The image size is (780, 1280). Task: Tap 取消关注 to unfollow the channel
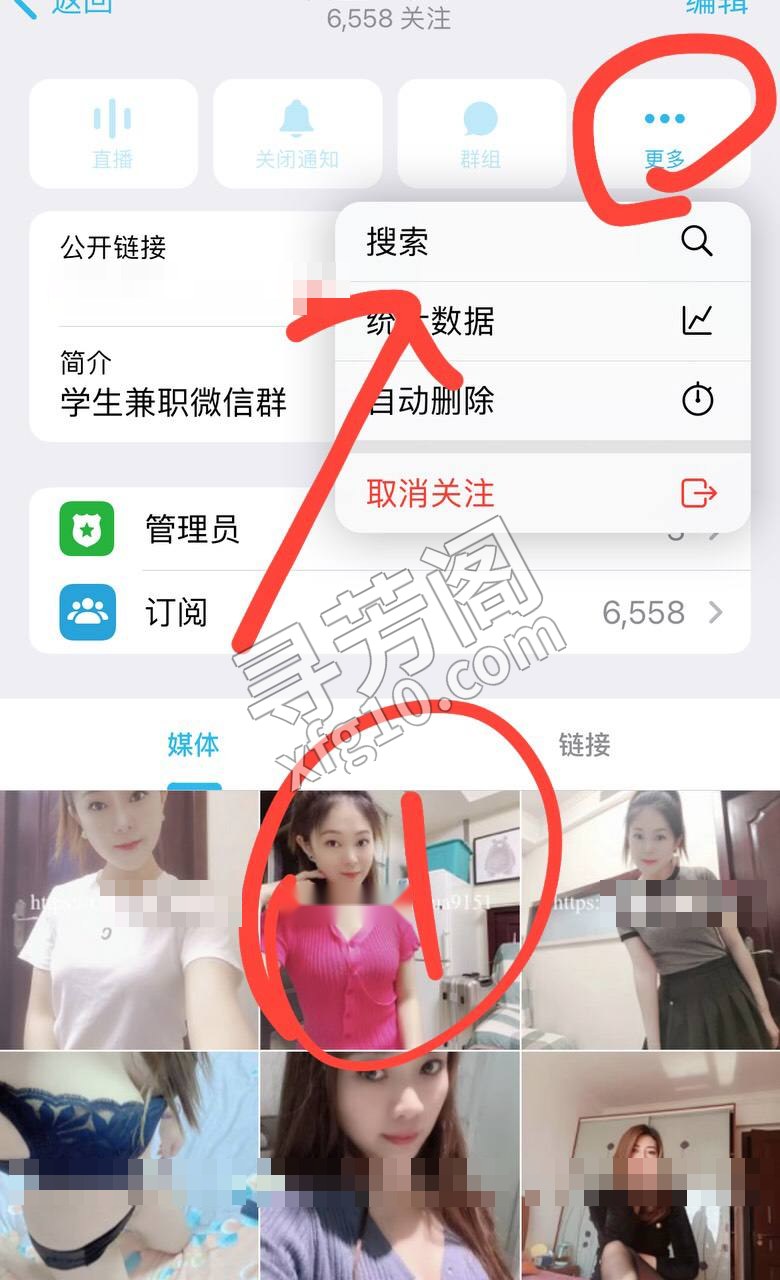click(542, 493)
